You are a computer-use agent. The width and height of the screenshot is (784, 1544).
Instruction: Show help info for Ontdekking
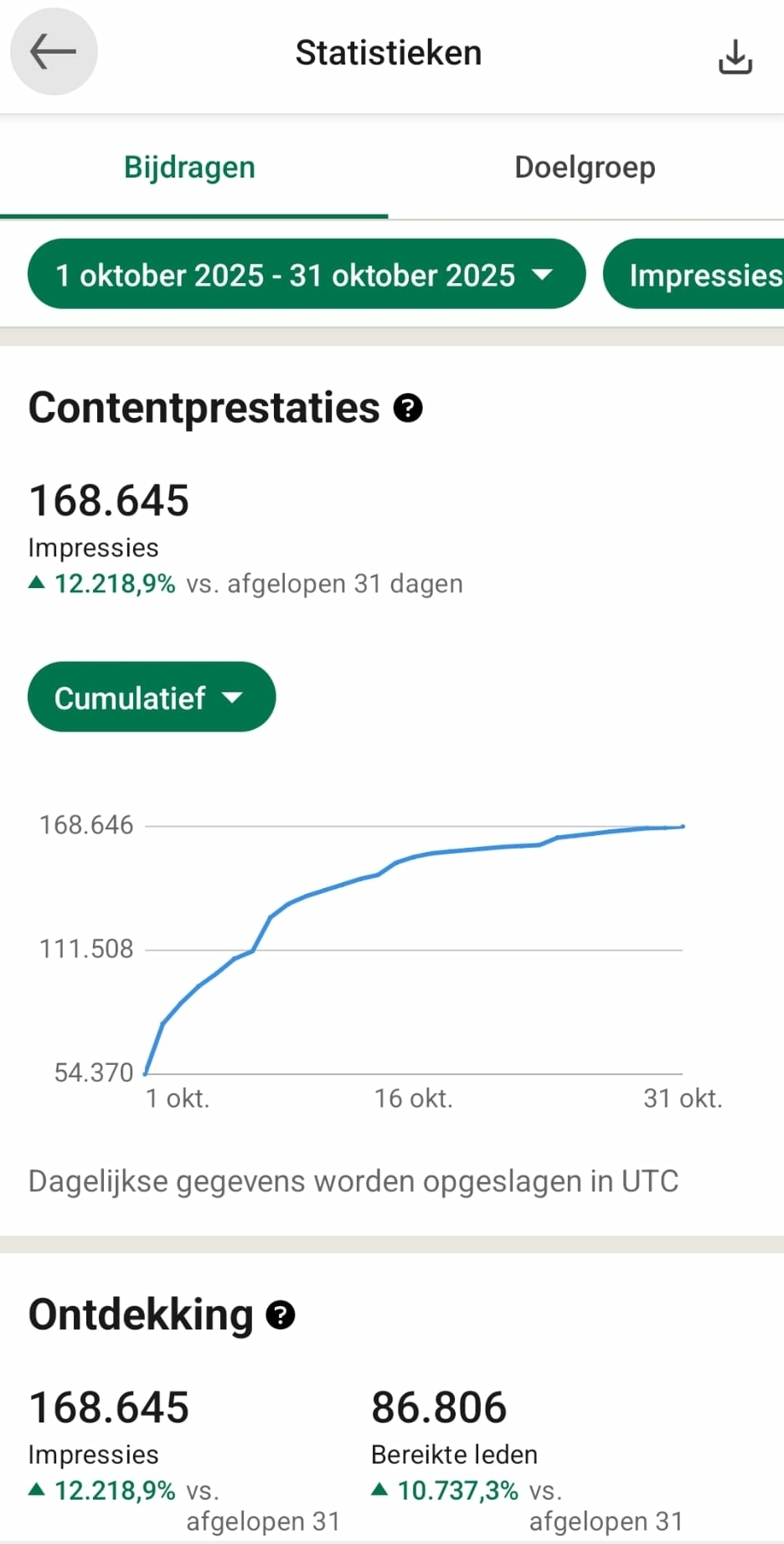281,1315
